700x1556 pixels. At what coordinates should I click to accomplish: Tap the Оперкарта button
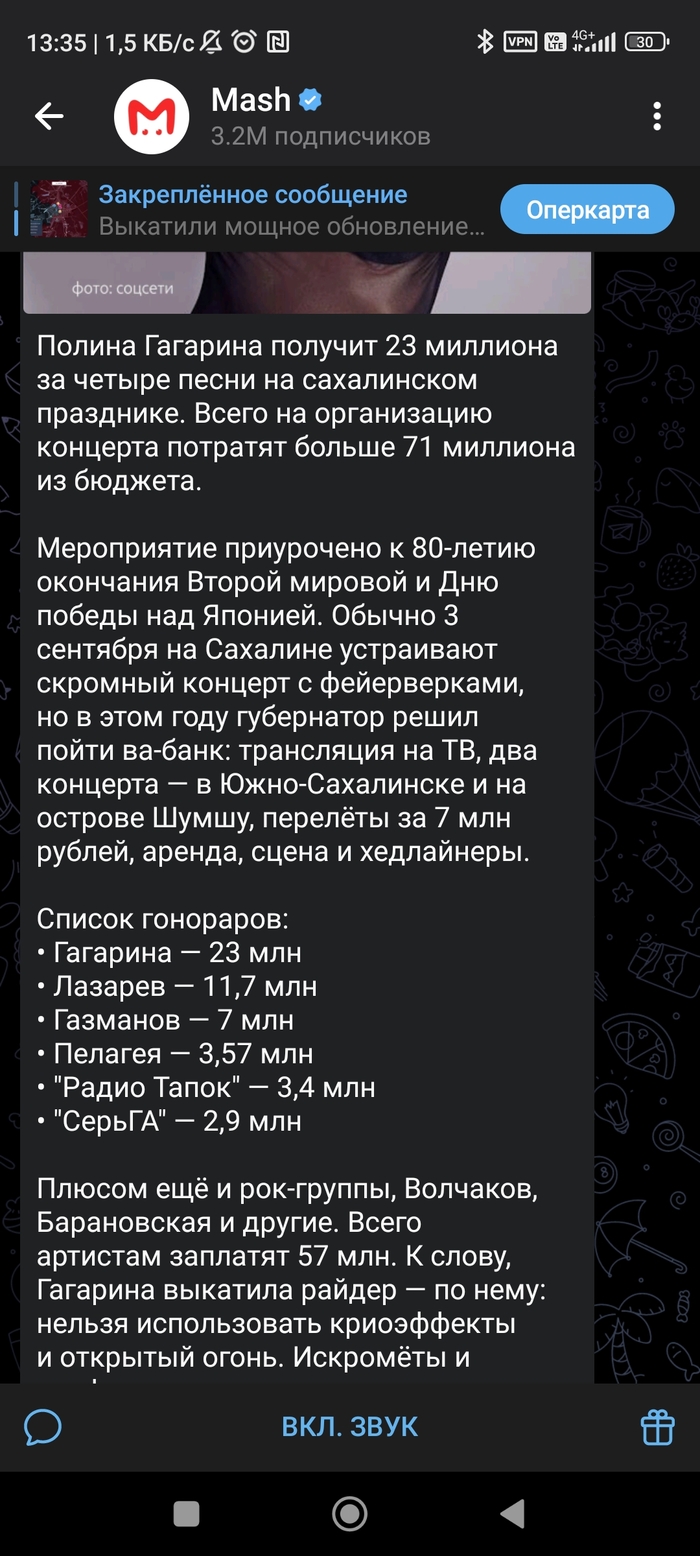(x=587, y=210)
